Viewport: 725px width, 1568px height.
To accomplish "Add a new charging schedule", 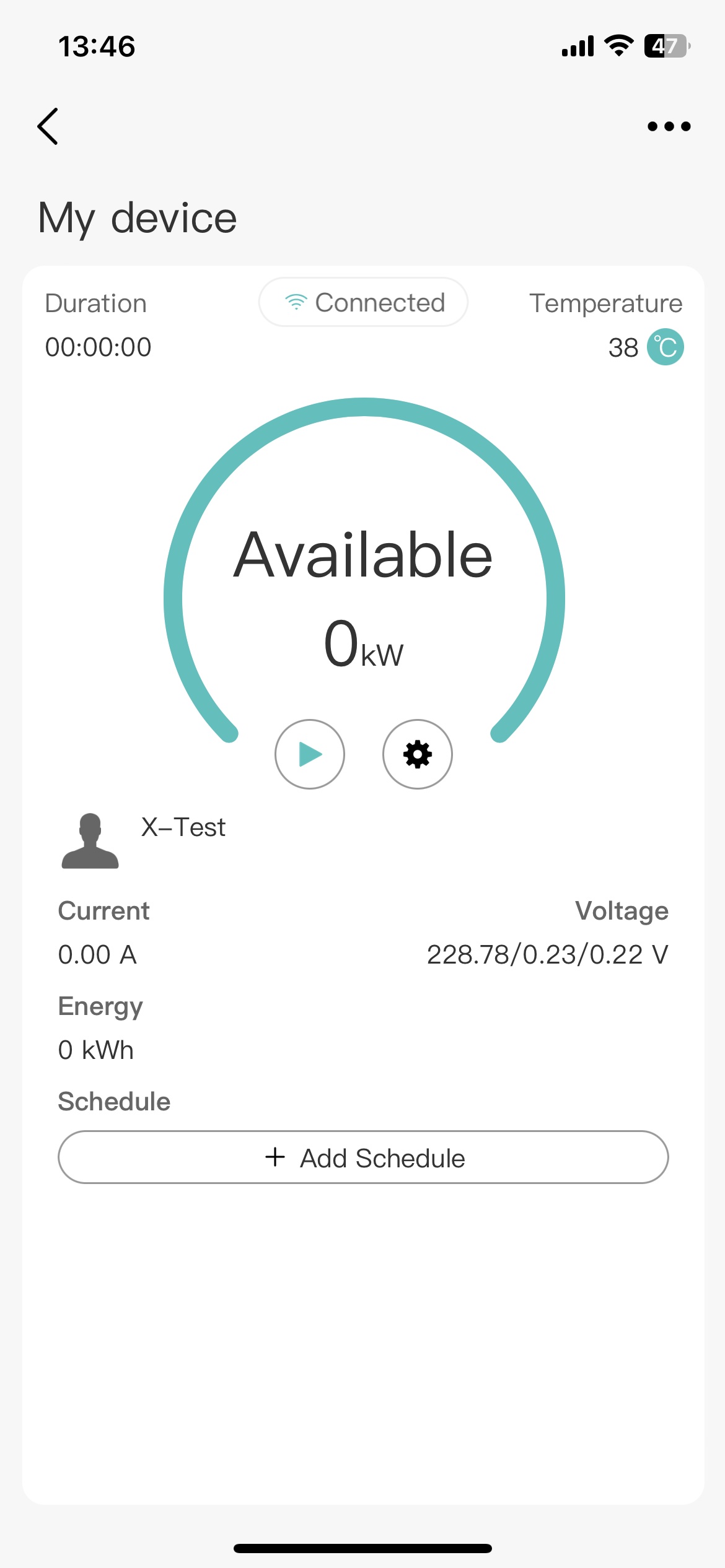I will click(363, 1157).
